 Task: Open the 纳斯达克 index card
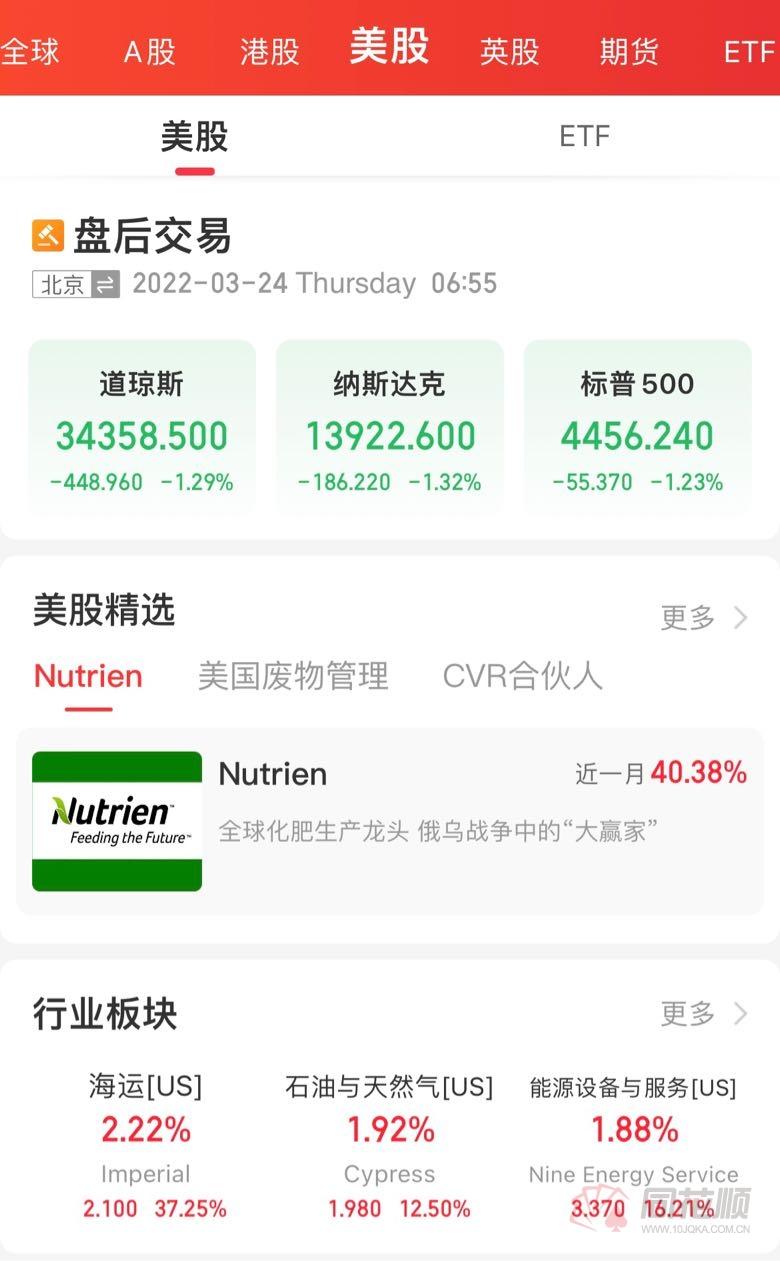(x=390, y=428)
